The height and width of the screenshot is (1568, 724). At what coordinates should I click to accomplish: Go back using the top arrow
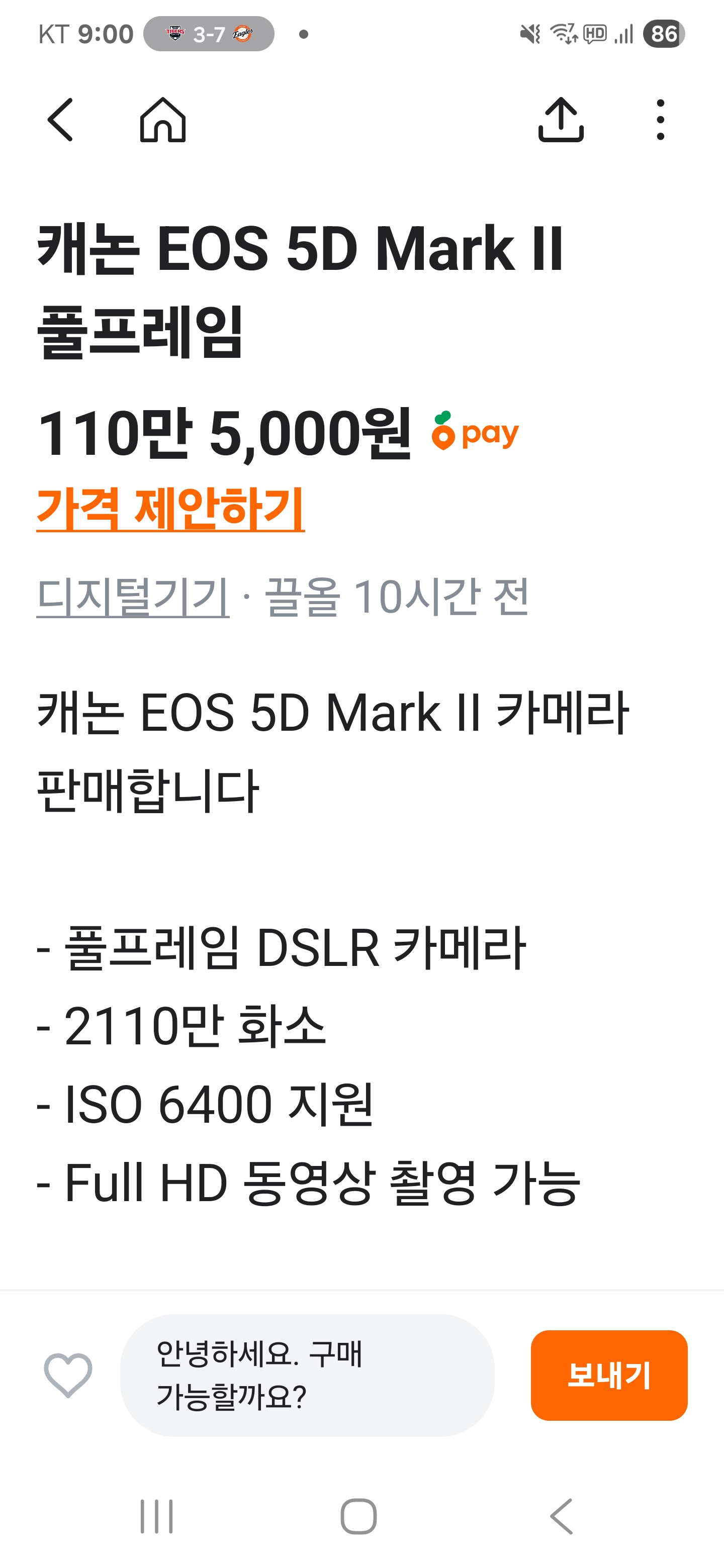click(60, 120)
